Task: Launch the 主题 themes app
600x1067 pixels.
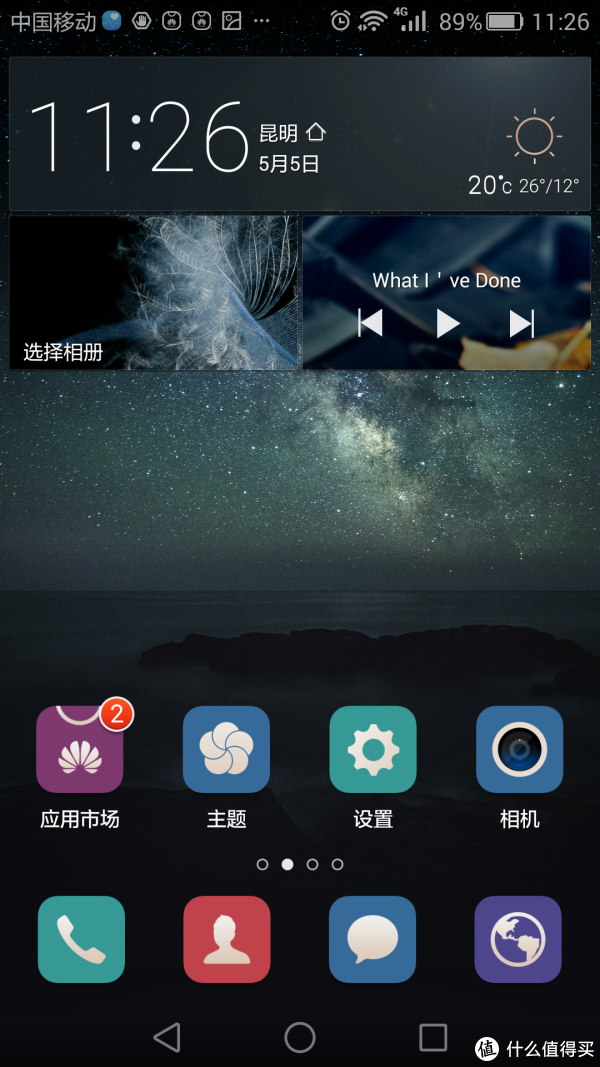Action: coord(226,749)
